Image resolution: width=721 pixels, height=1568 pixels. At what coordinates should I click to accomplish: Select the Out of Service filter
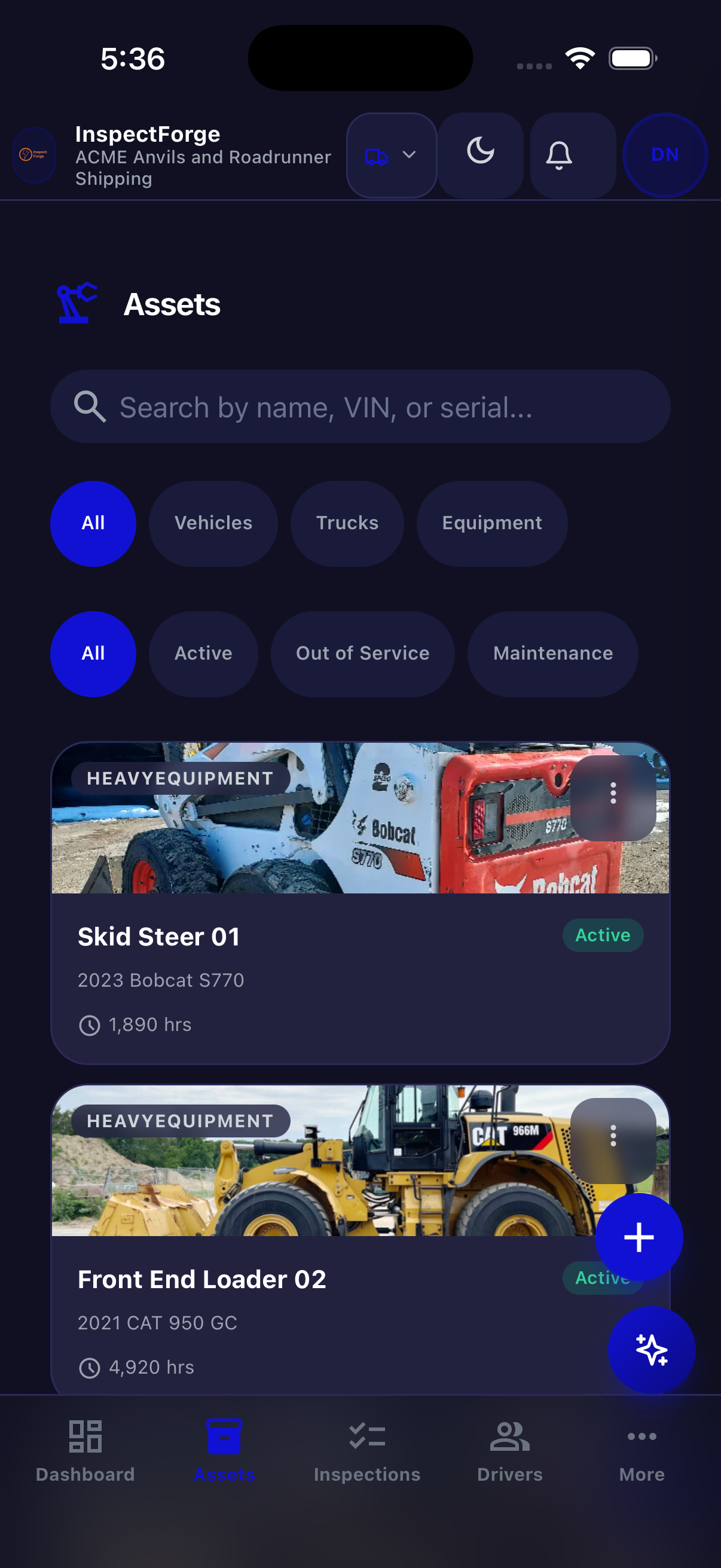coord(363,654)
